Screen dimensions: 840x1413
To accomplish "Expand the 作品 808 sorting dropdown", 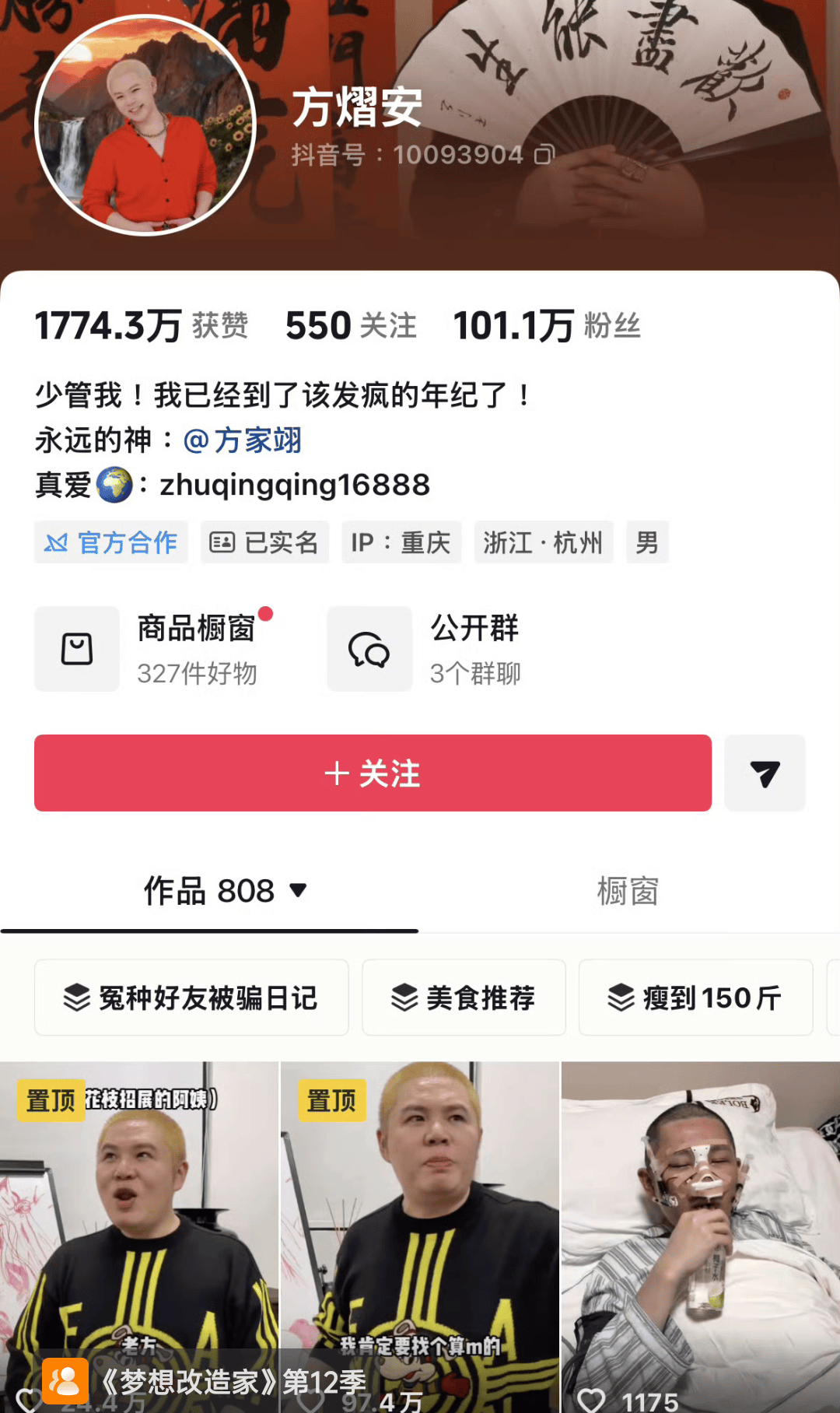I will (x=298, y=890).
